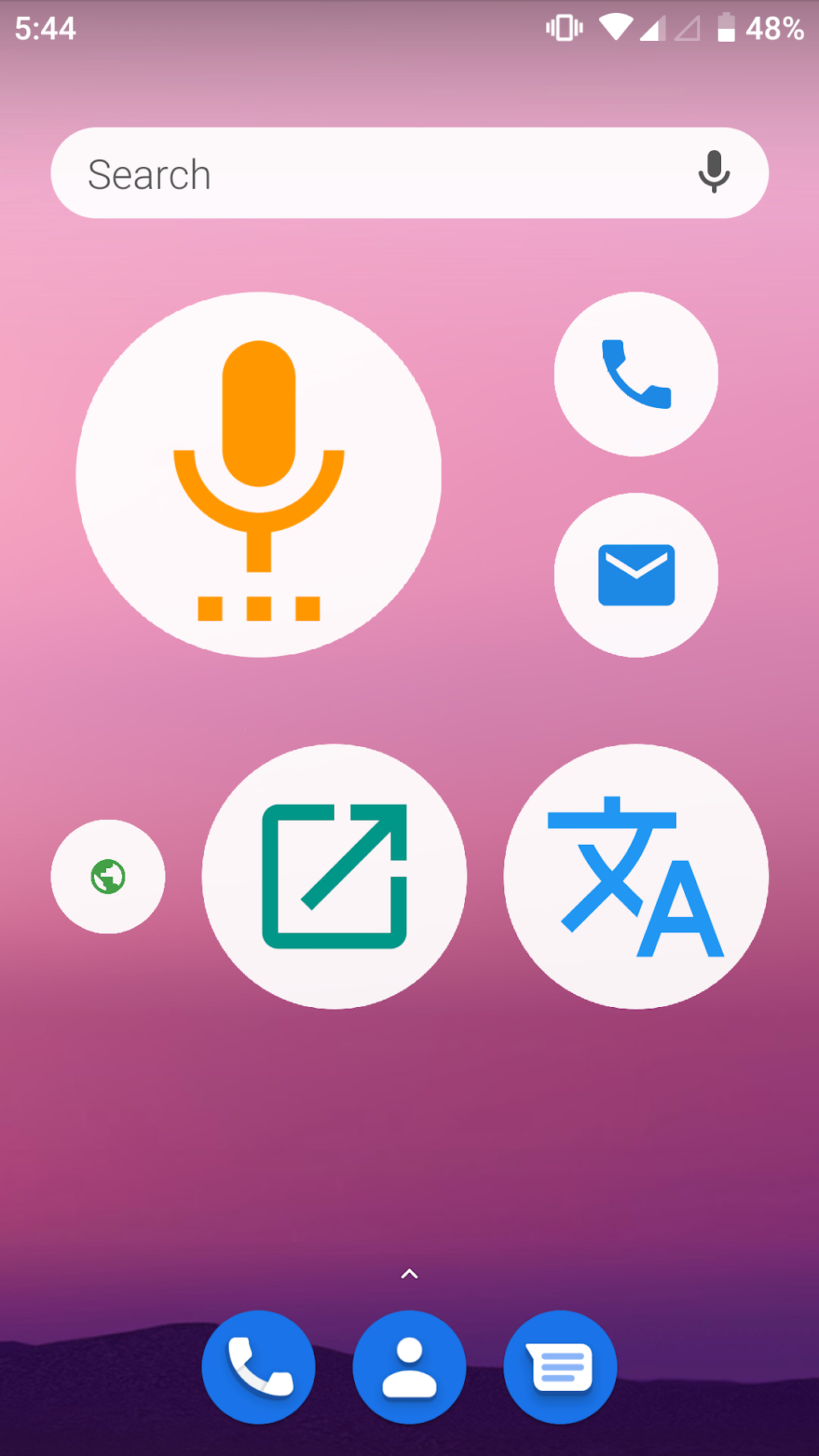The width and height of the screenshot is (819, 1456).
Task: Open the green globe Browser shortcut
Action: click(x=108, y=877)
